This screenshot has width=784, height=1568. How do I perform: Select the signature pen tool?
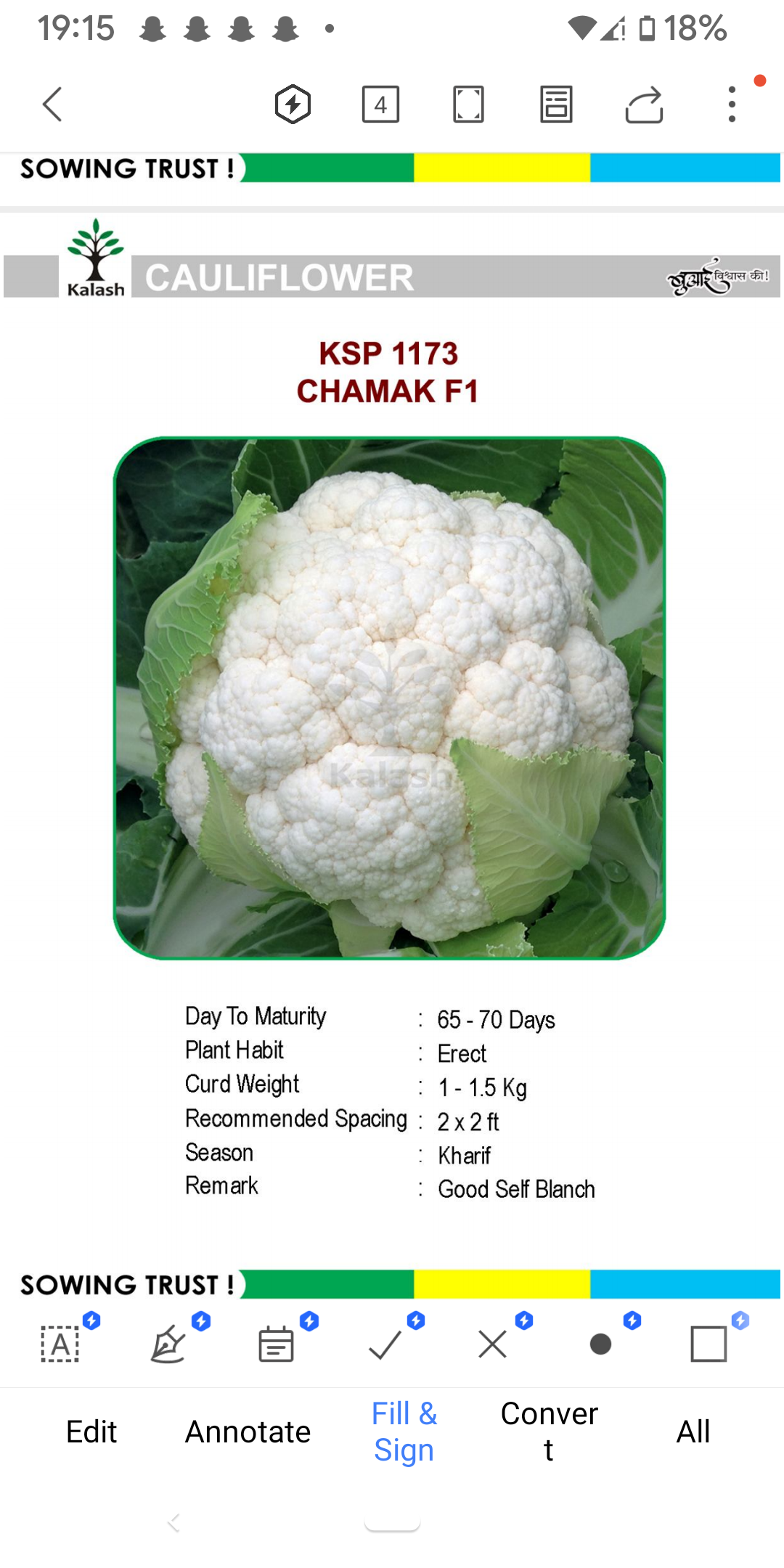(168, 1344)
